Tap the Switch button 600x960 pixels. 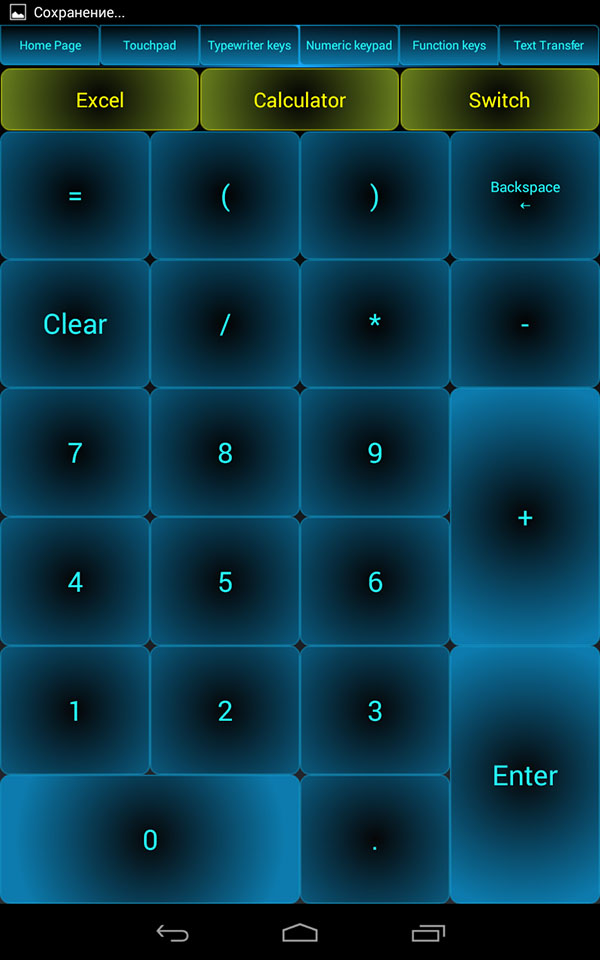tap(499, 100)
